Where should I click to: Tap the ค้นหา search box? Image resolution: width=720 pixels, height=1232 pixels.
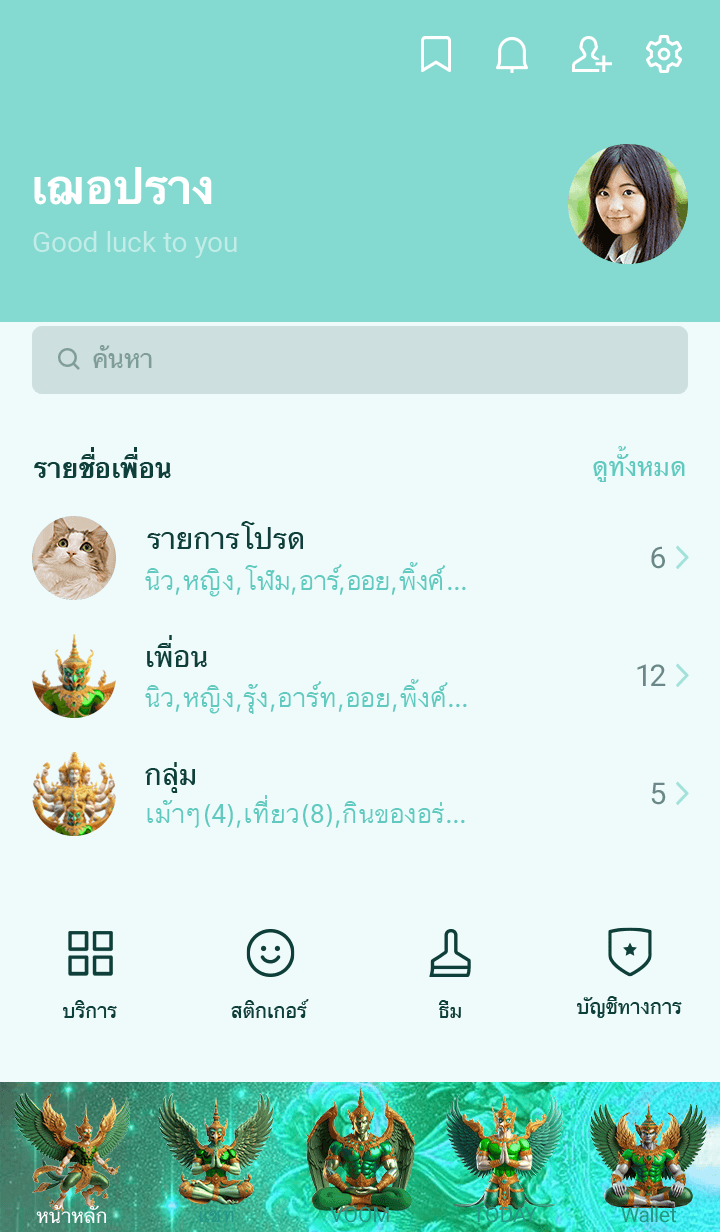pos(360,360)
